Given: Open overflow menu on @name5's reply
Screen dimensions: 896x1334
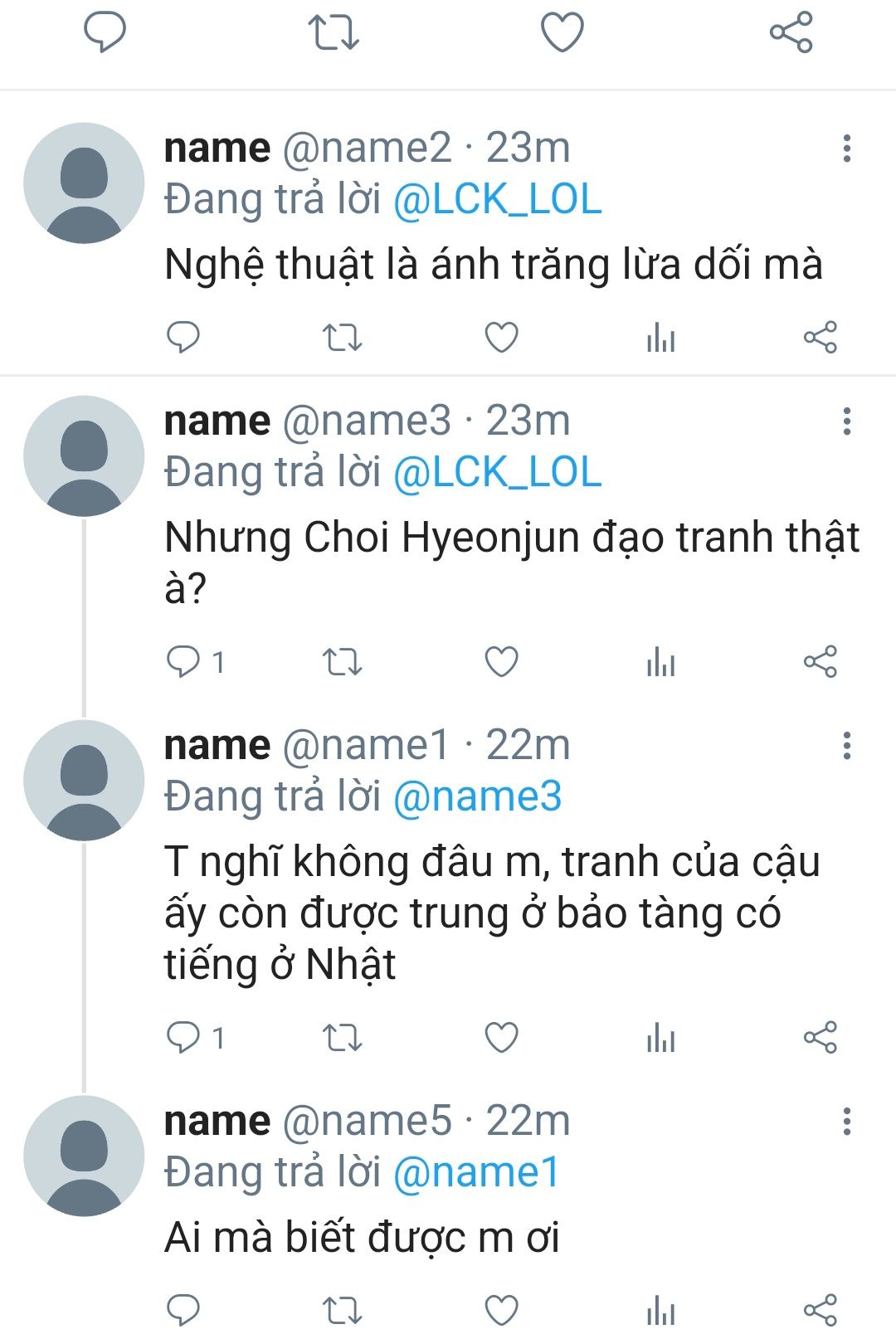Looking at the screenshot, I should [846, 1122].
